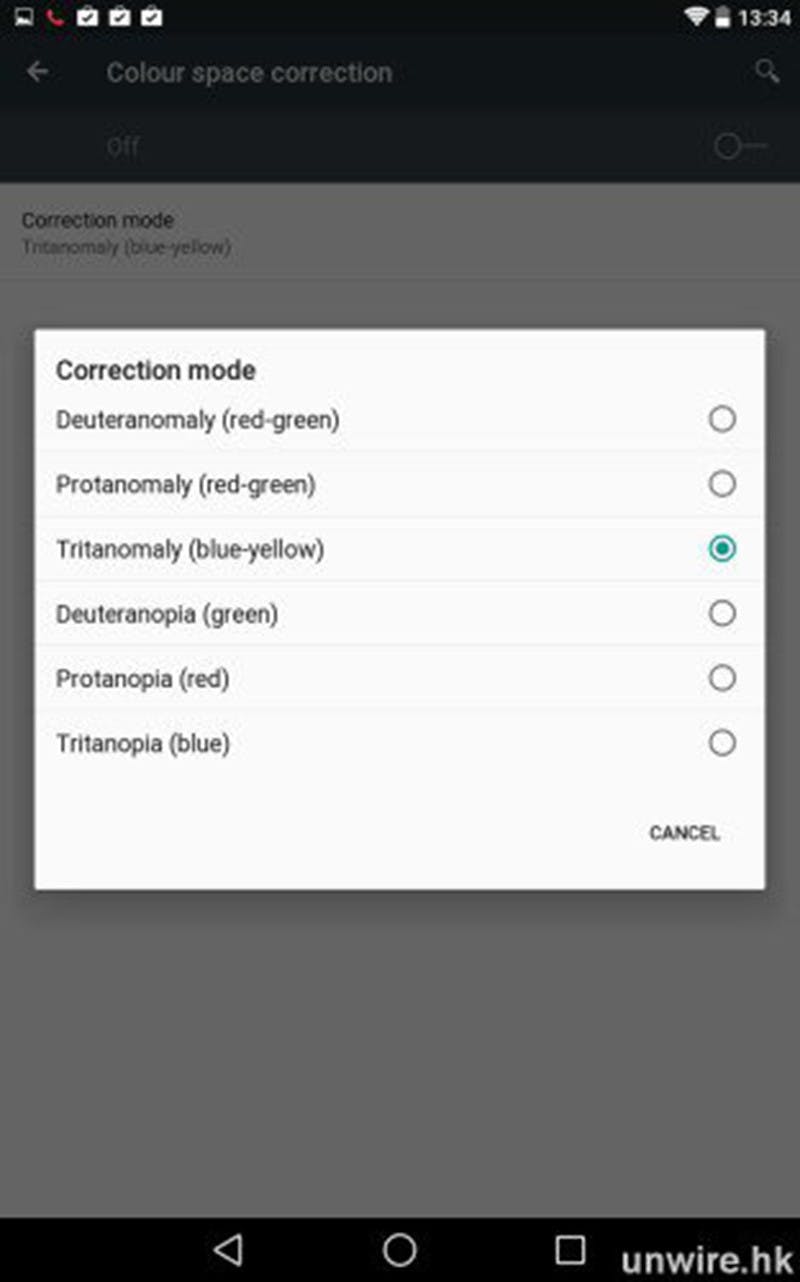Tap the system back button

pyautogui.click(x=229, y=1248)
